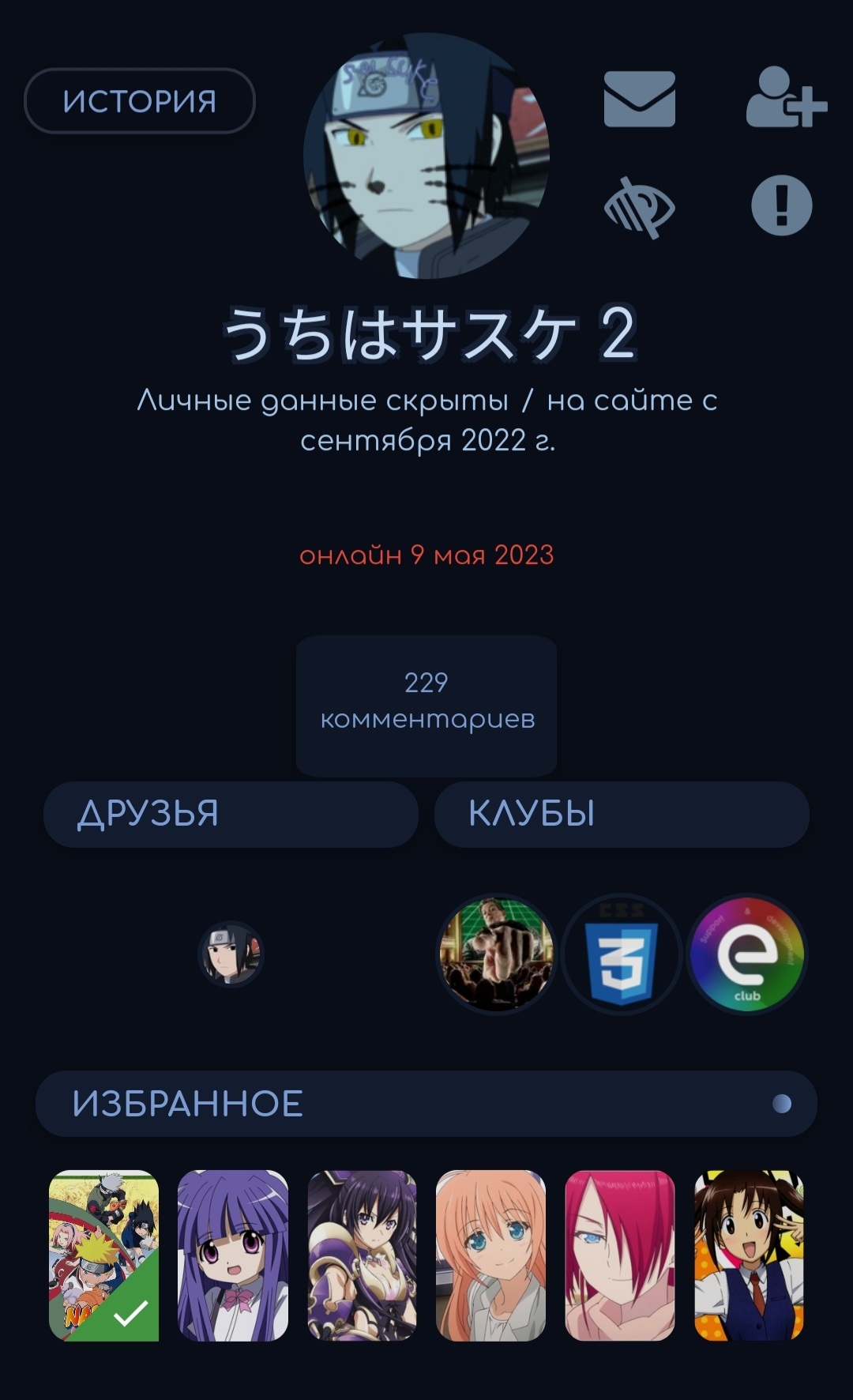Send a private message via envelope icon

[x=639, y=100]
